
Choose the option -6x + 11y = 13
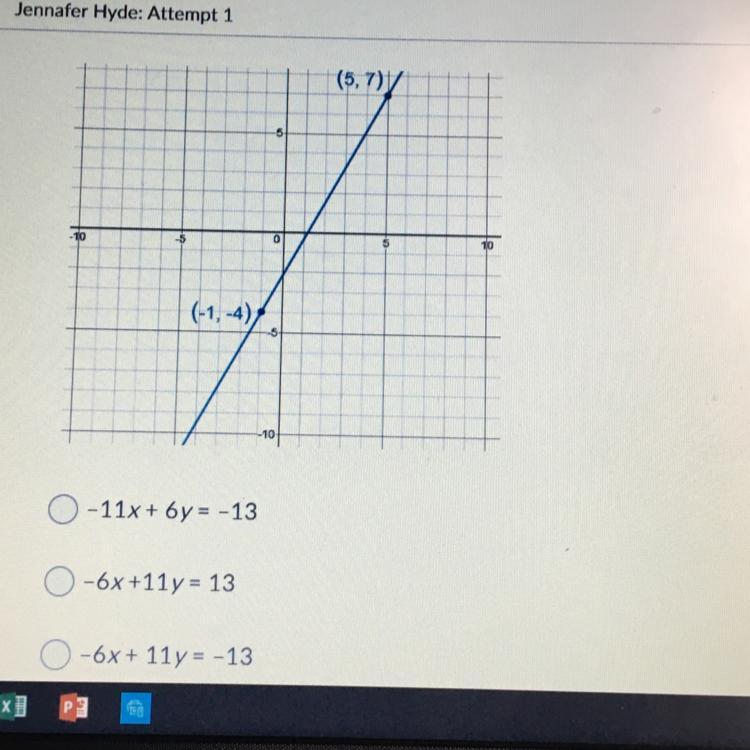point(61,581)
